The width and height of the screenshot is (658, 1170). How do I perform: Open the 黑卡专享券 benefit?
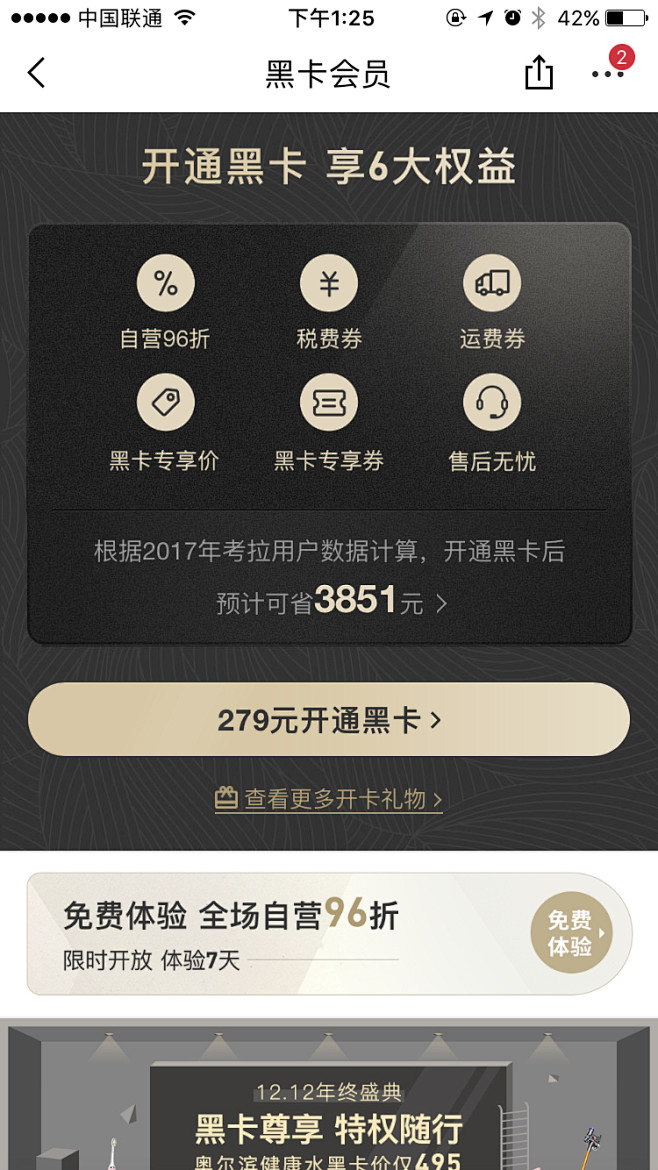(329, 424)
